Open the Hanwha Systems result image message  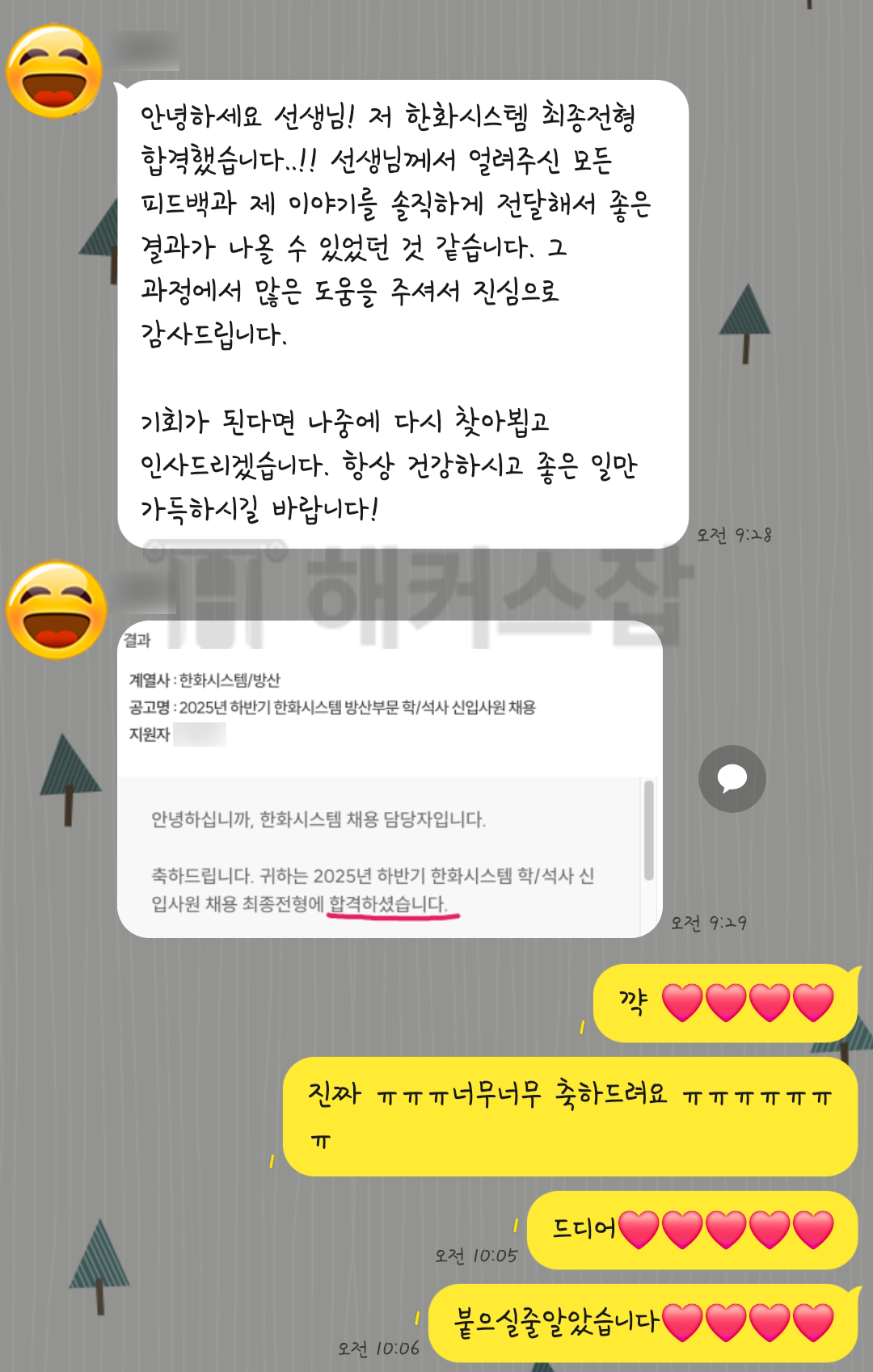(388, 780)
